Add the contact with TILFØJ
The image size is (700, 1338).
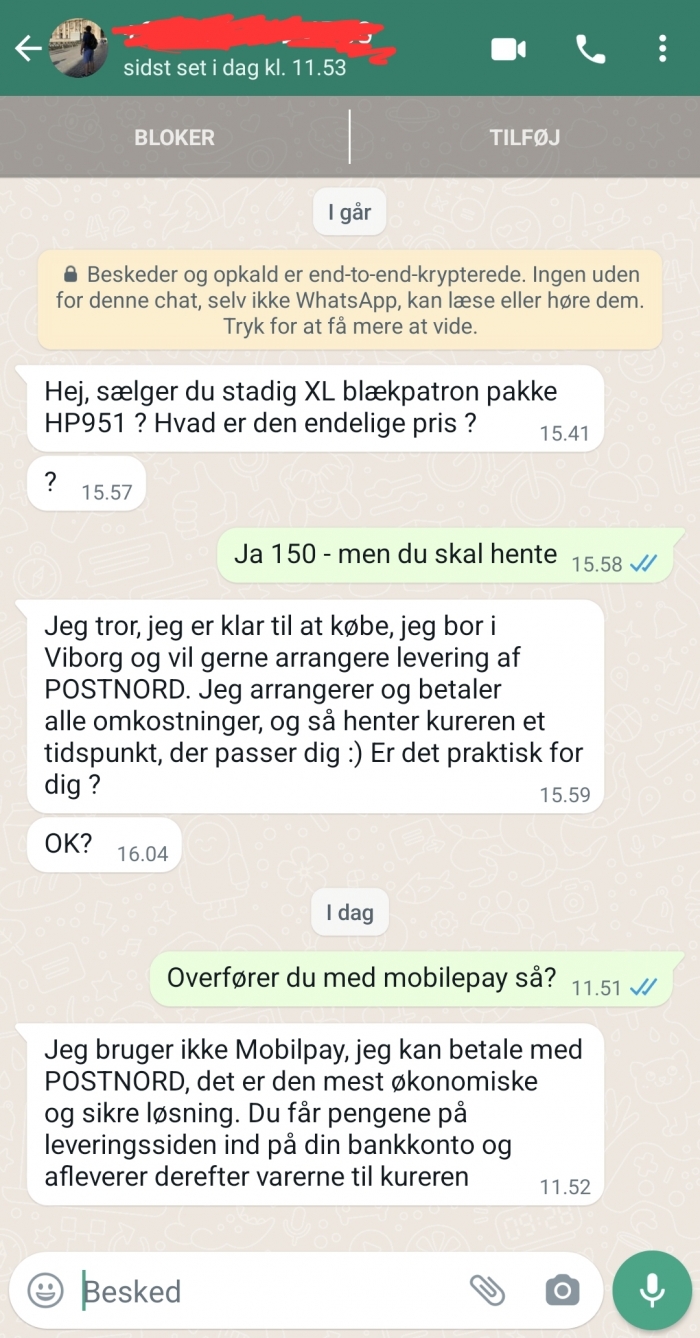tap(525, 137)
